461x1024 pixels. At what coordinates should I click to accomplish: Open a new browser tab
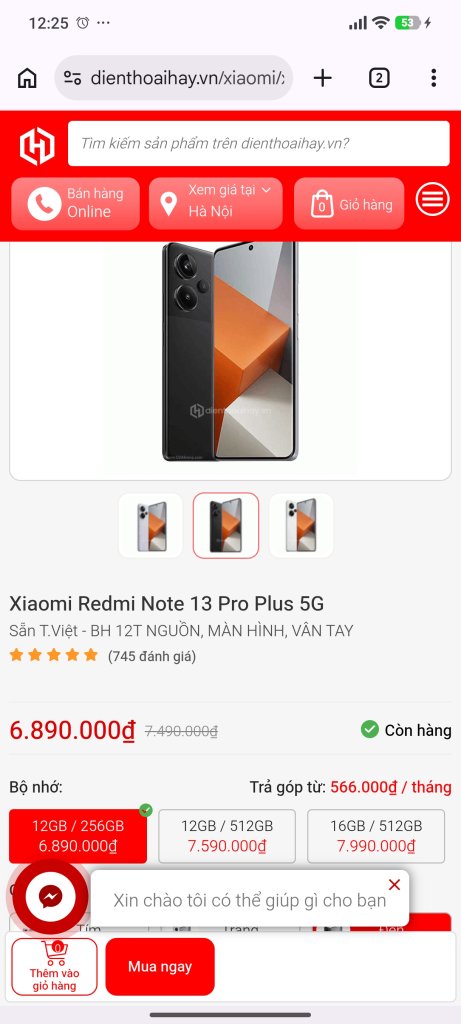[x=323, y=78]
